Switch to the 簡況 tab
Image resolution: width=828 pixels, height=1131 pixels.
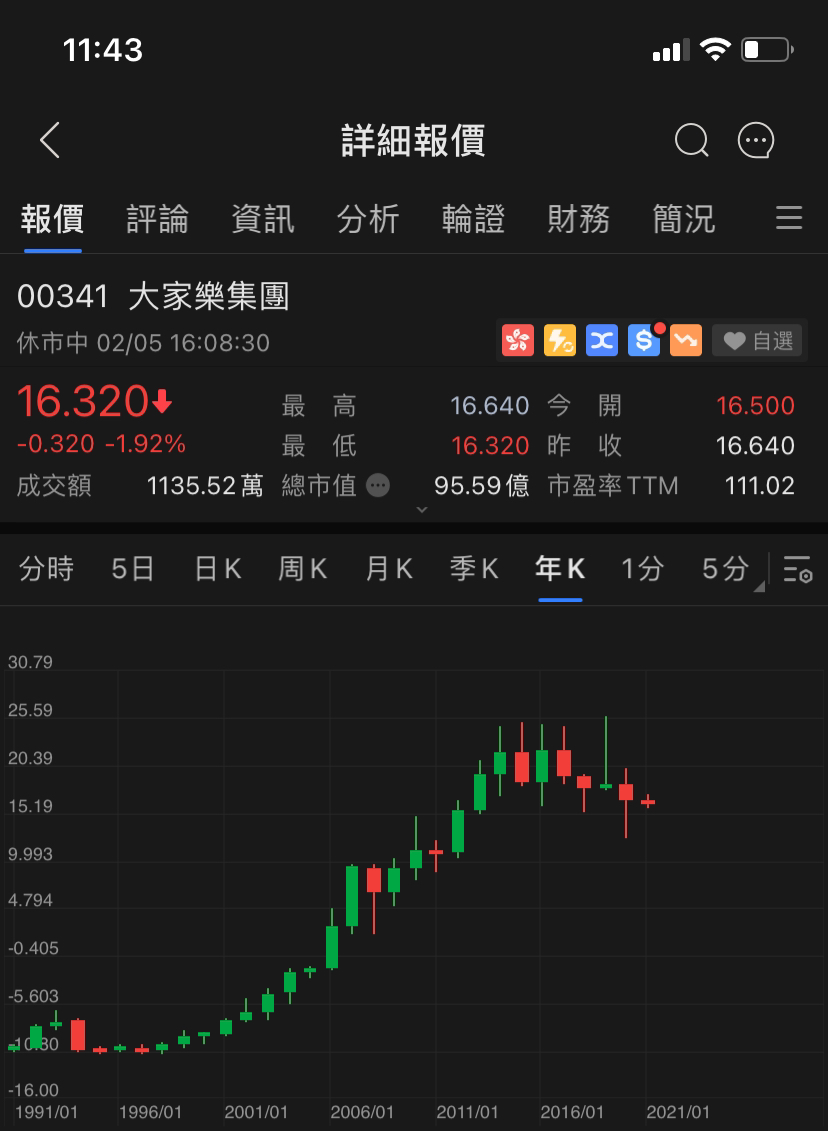tap(684, 219)
